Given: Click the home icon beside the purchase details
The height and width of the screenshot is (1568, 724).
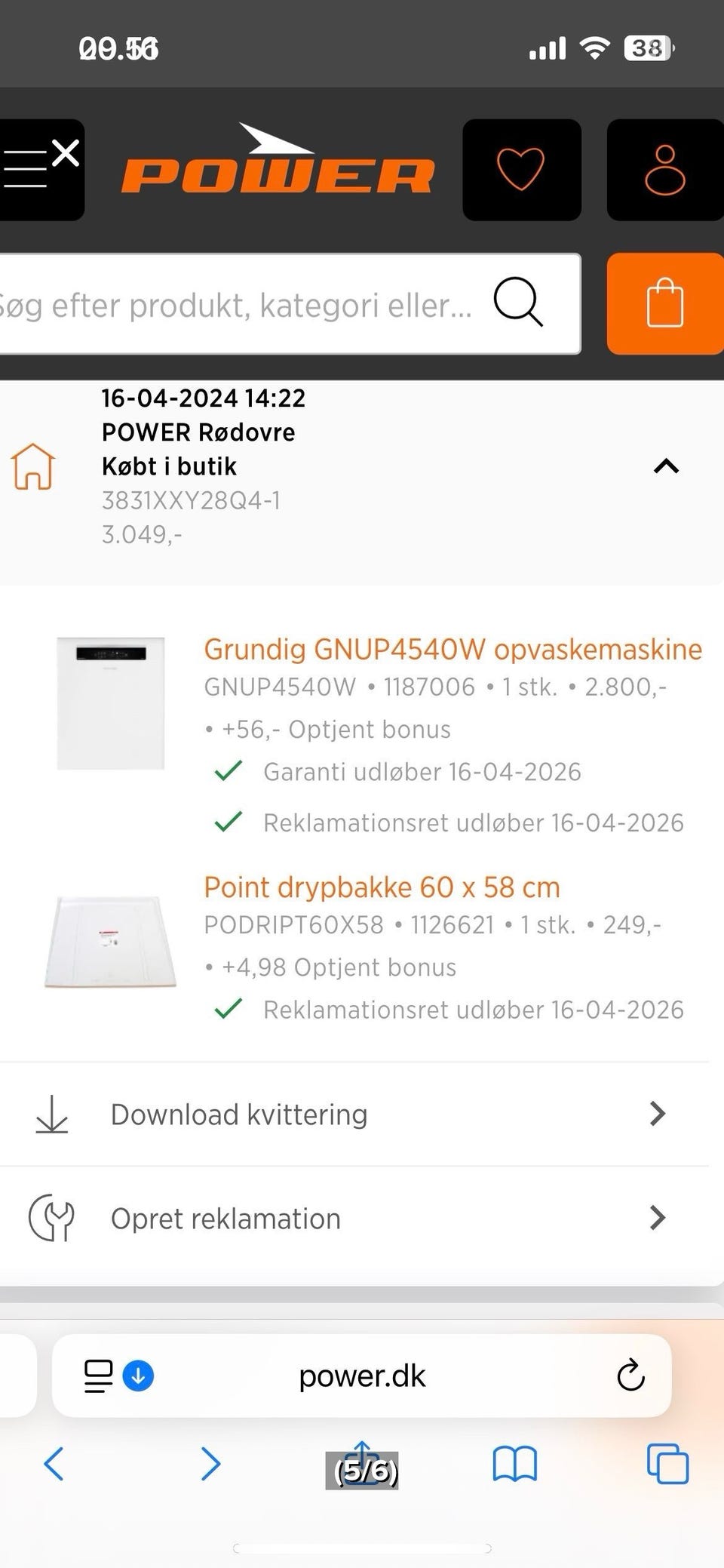Looking at the screenshot, I should click(x=33, y=466).
